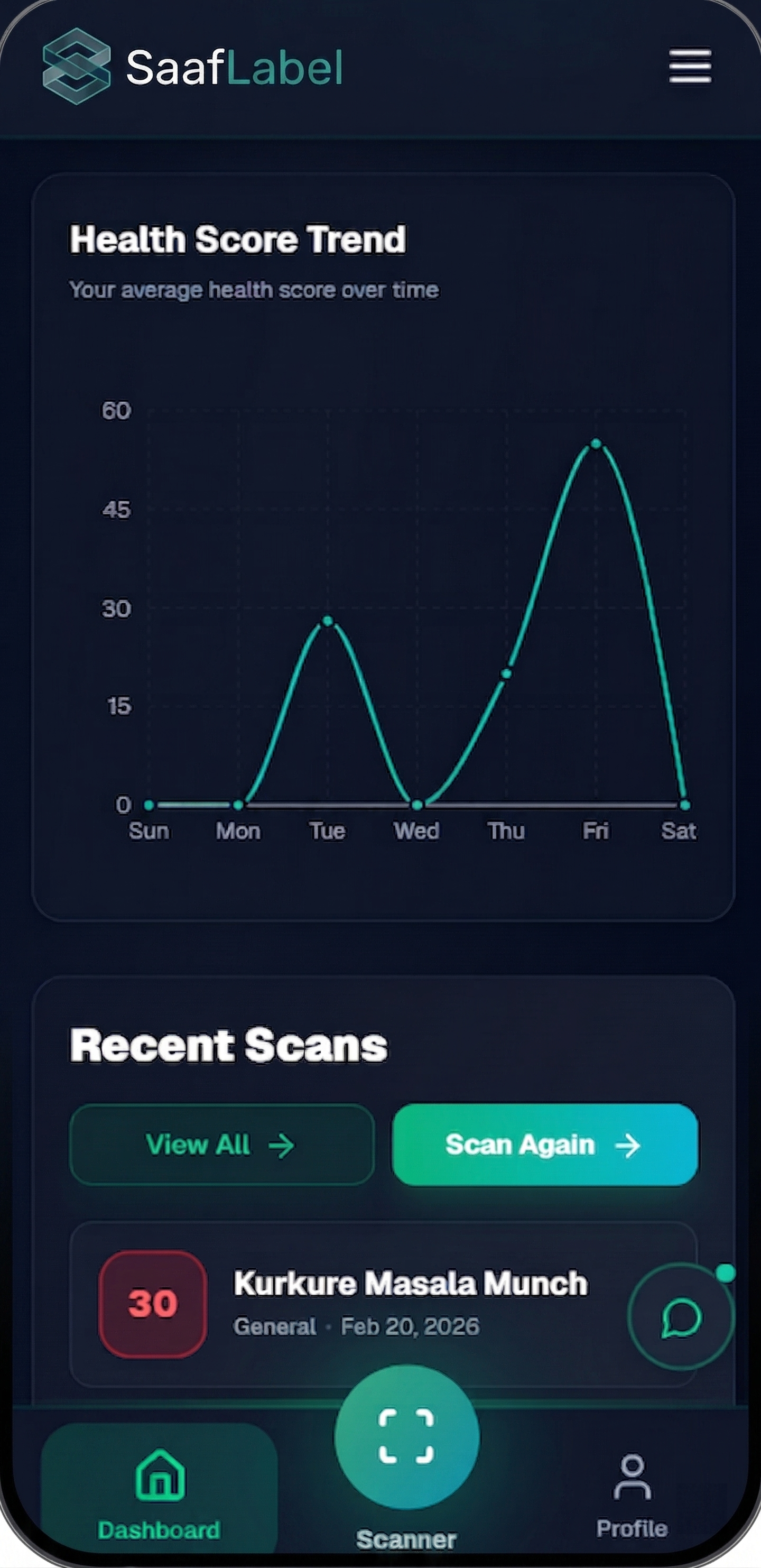Screen dimensions: 761x1568
Task: Click the Thursday point on the health score curve
Action: [506, 672]
